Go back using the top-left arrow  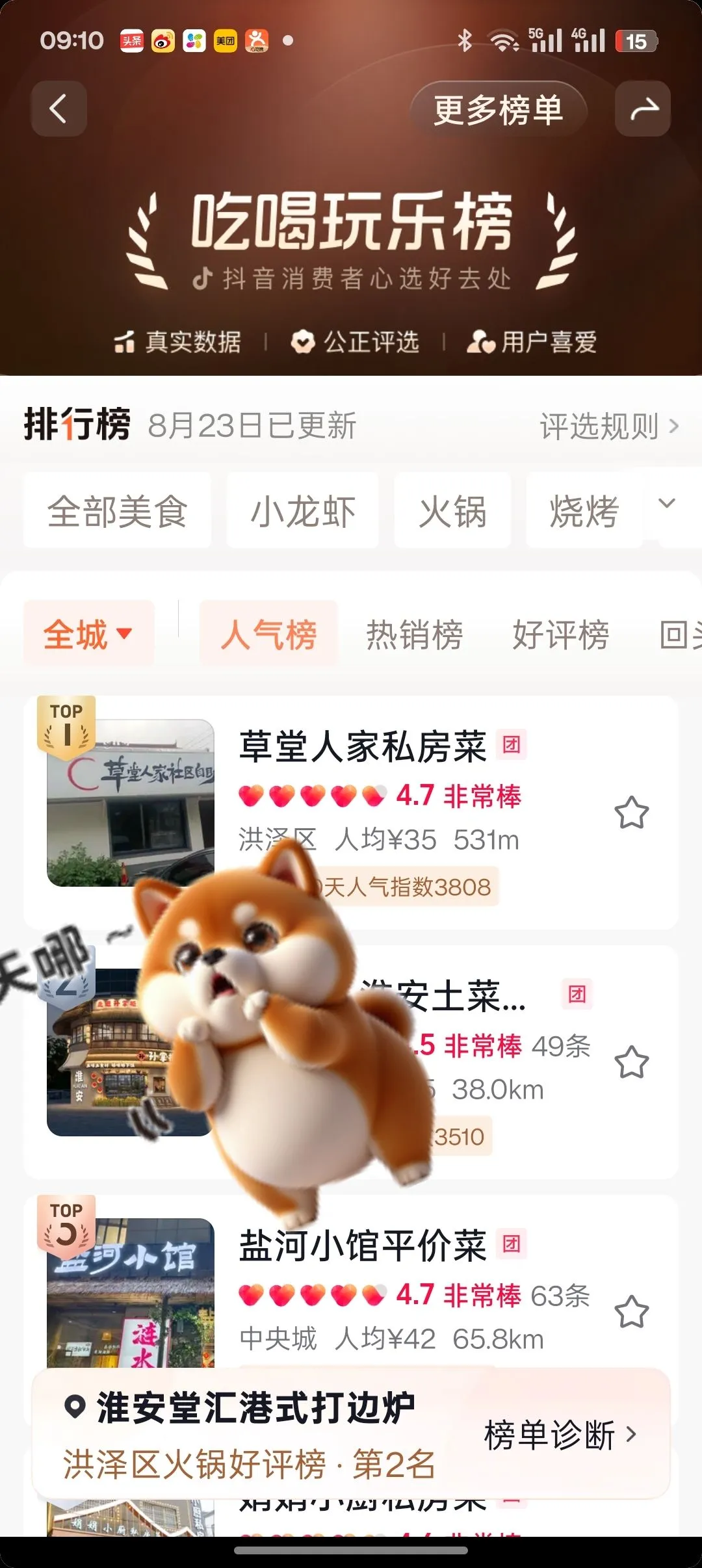(x=59, y=109)
